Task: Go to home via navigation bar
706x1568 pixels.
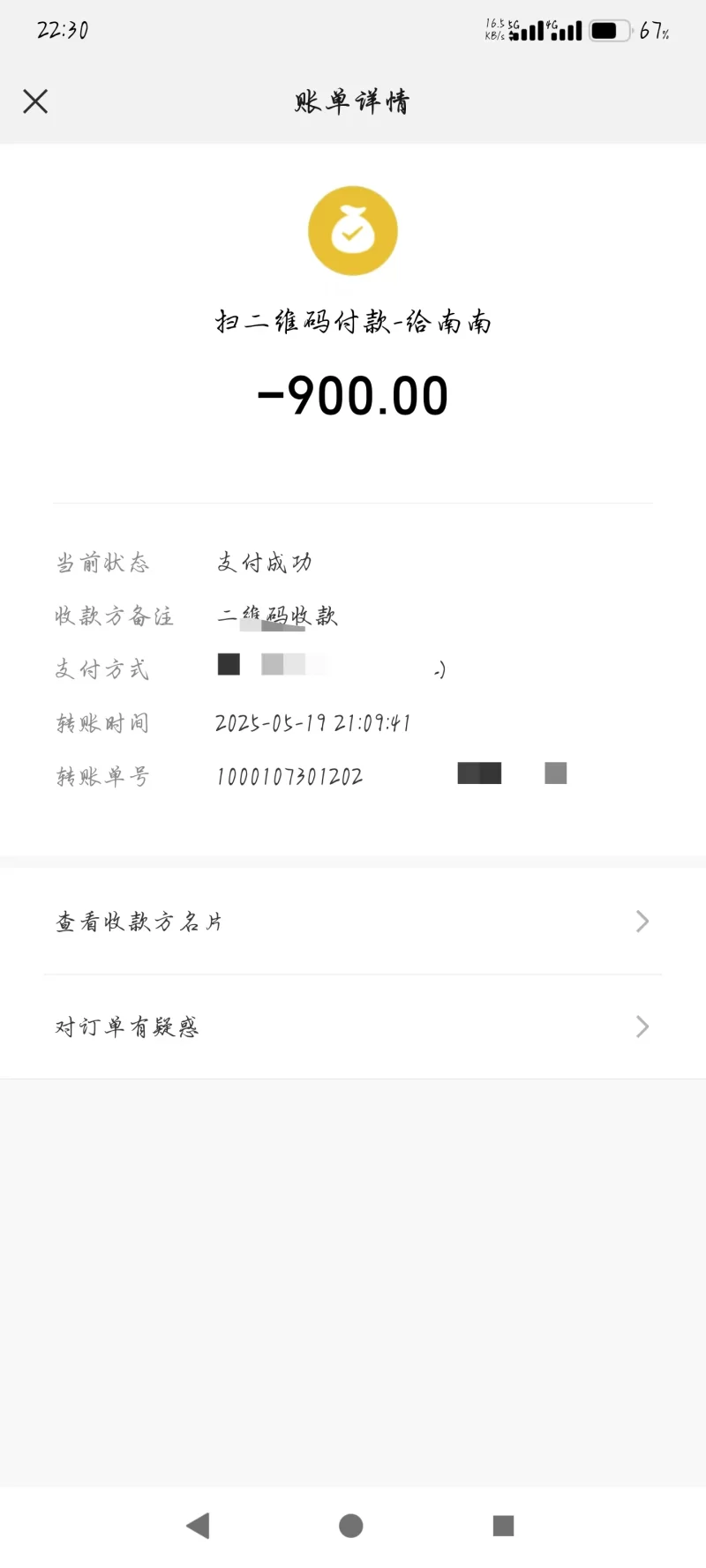Action: (351, 1526)
